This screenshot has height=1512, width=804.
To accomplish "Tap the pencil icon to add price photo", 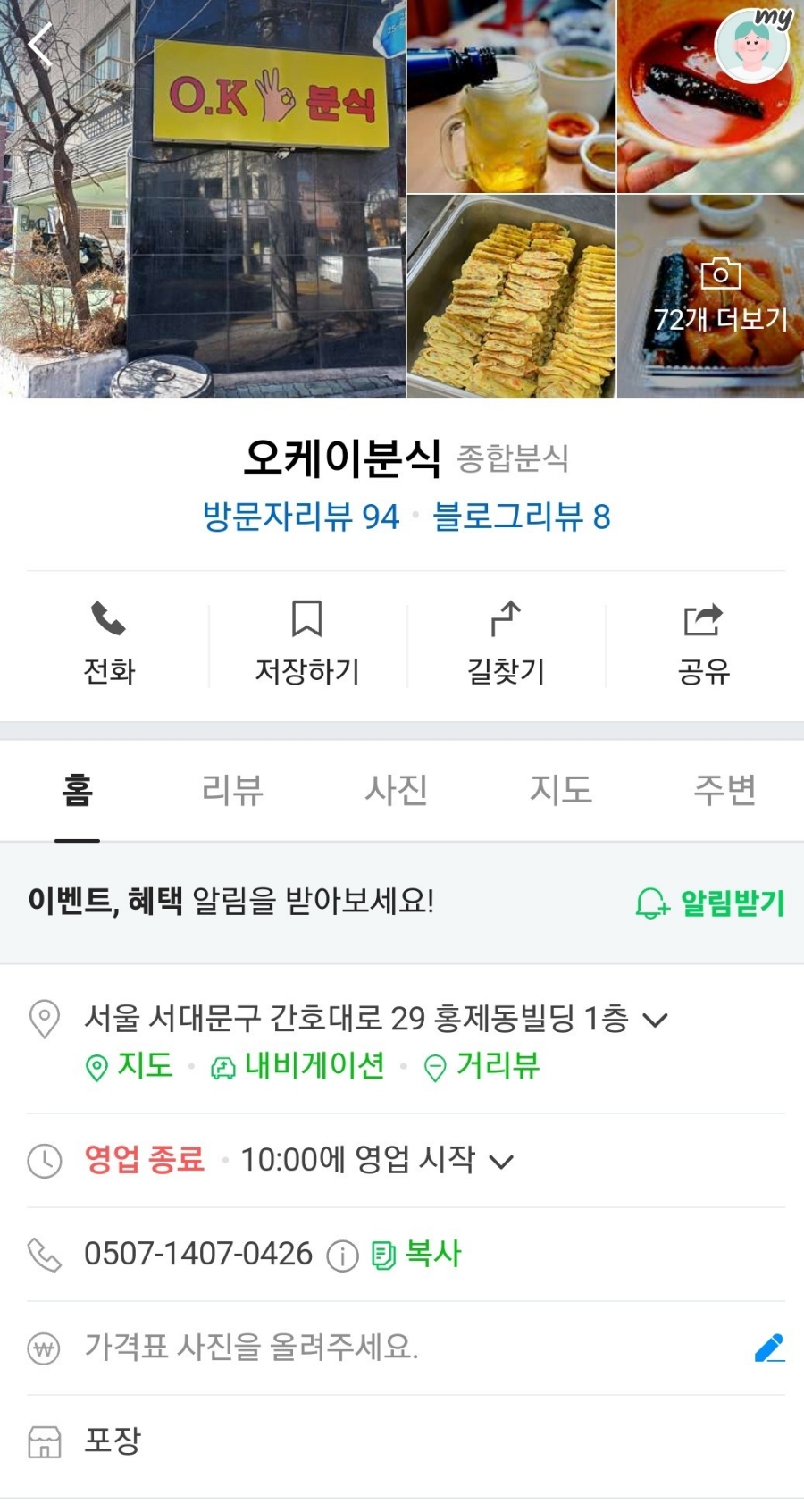I will pyautogui.click(x=768, y=1348).
